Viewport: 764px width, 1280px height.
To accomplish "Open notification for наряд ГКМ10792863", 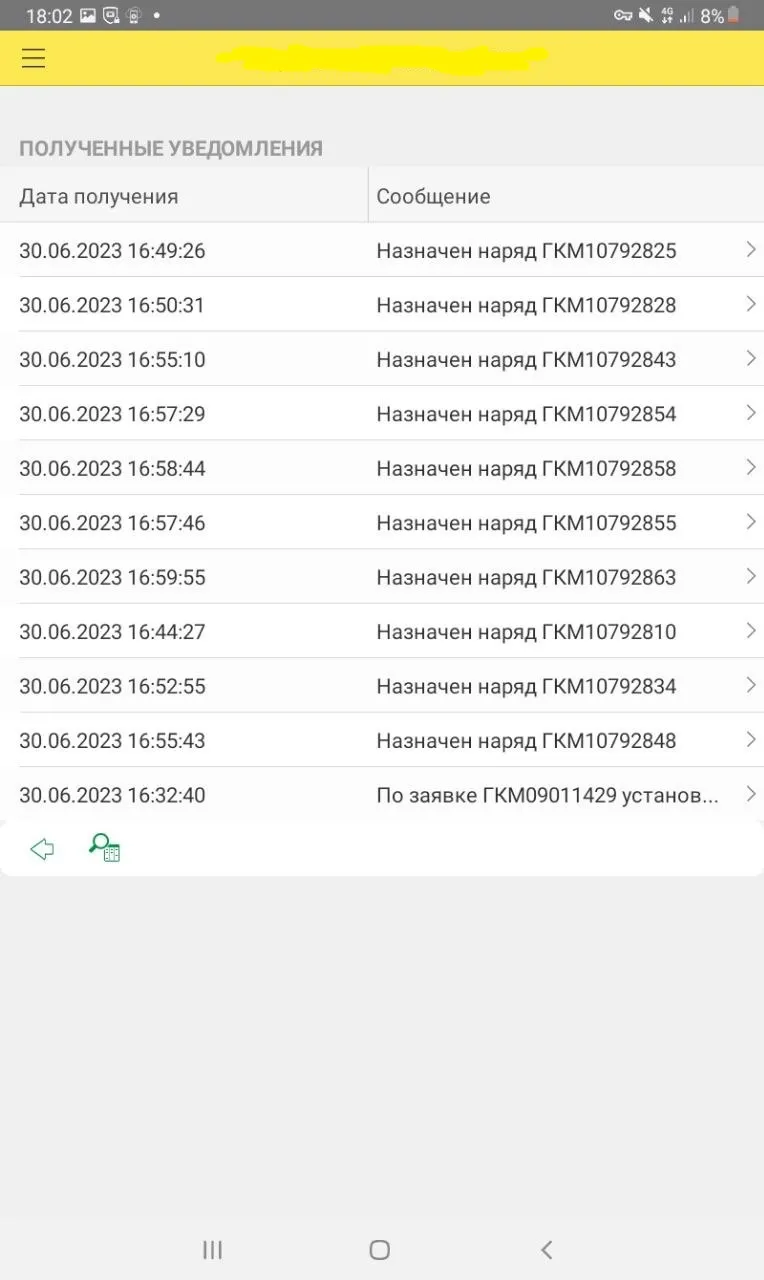I will point(382,577).
